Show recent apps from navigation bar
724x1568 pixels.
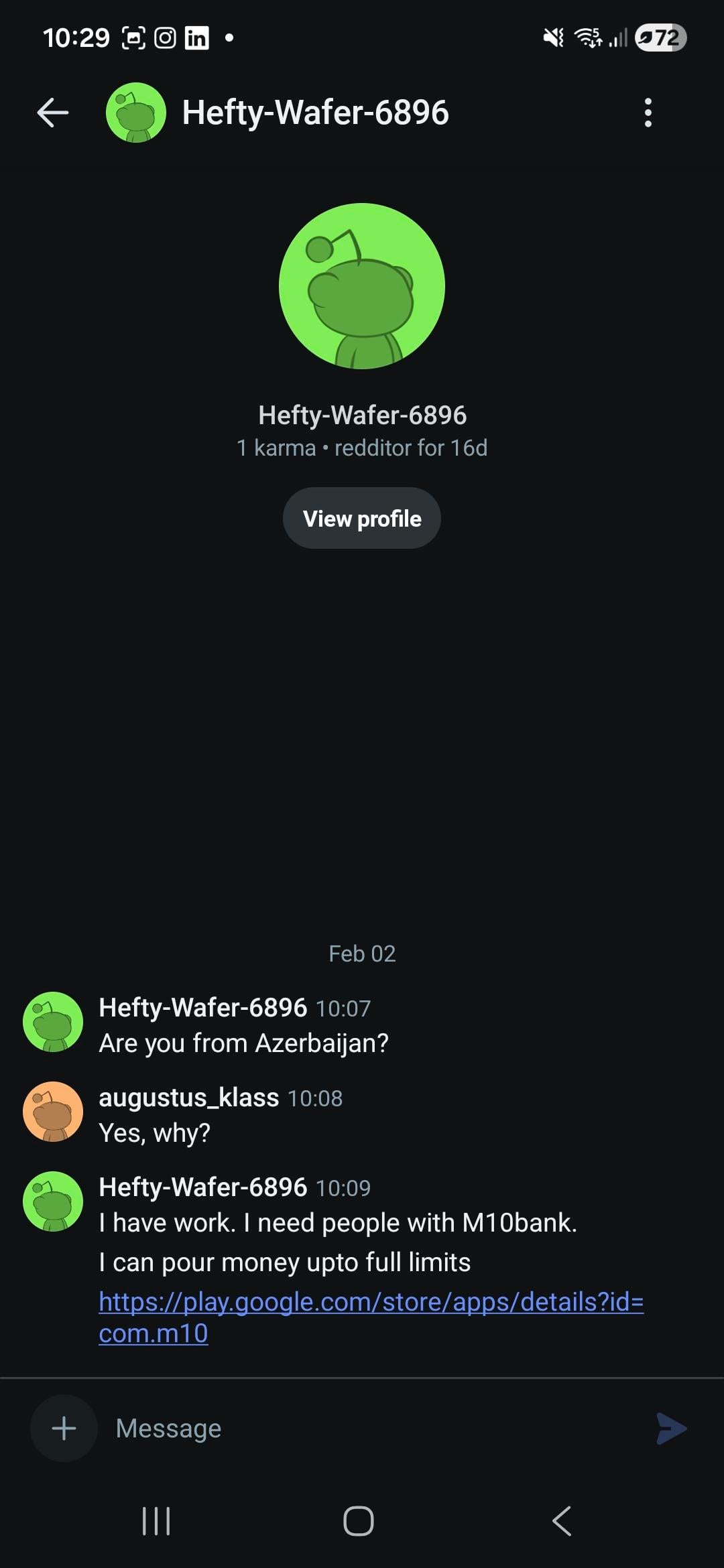pyautogui.click(x=156, y=1520)
